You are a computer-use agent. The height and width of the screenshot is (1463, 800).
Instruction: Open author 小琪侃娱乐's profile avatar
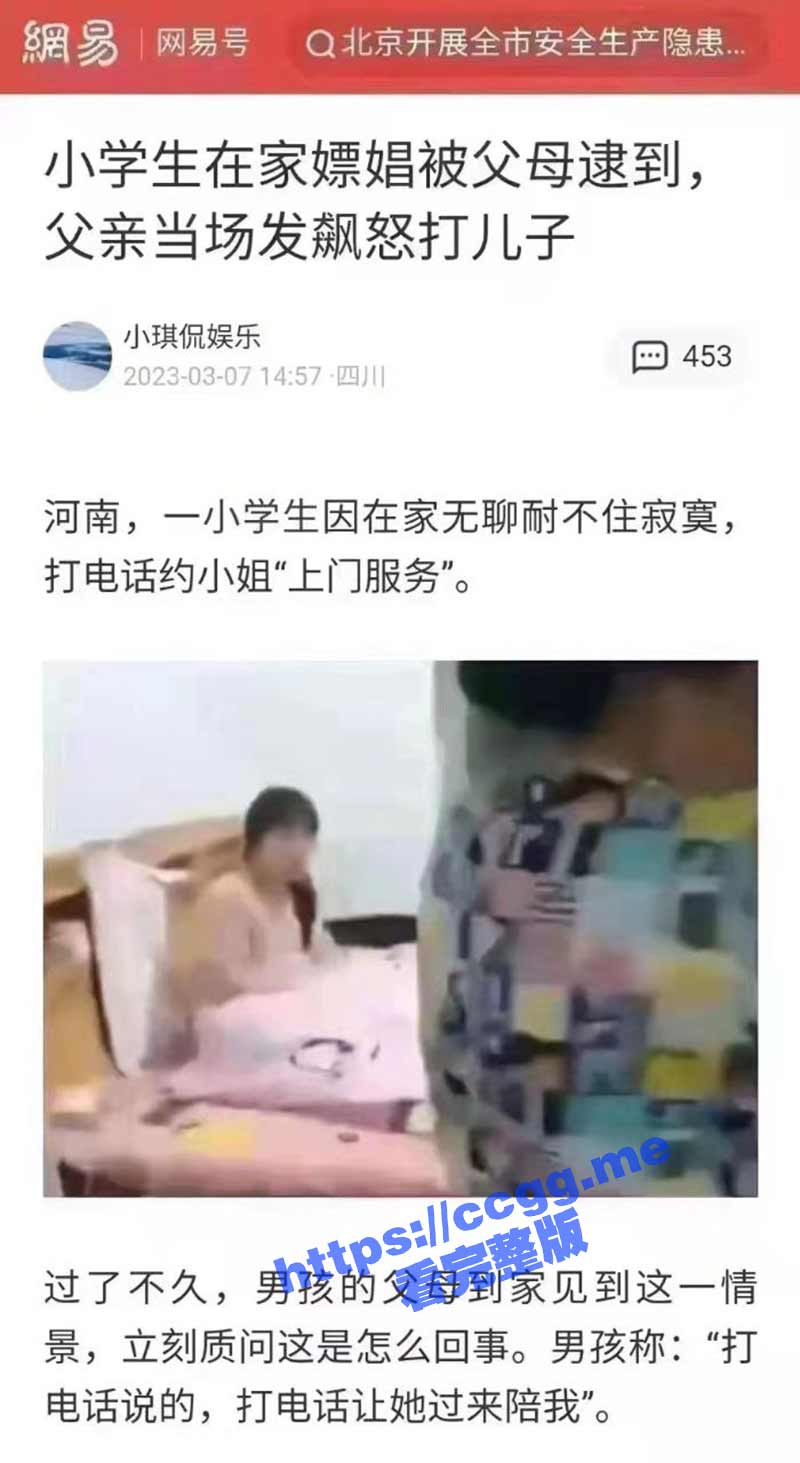tap(77, 356)
